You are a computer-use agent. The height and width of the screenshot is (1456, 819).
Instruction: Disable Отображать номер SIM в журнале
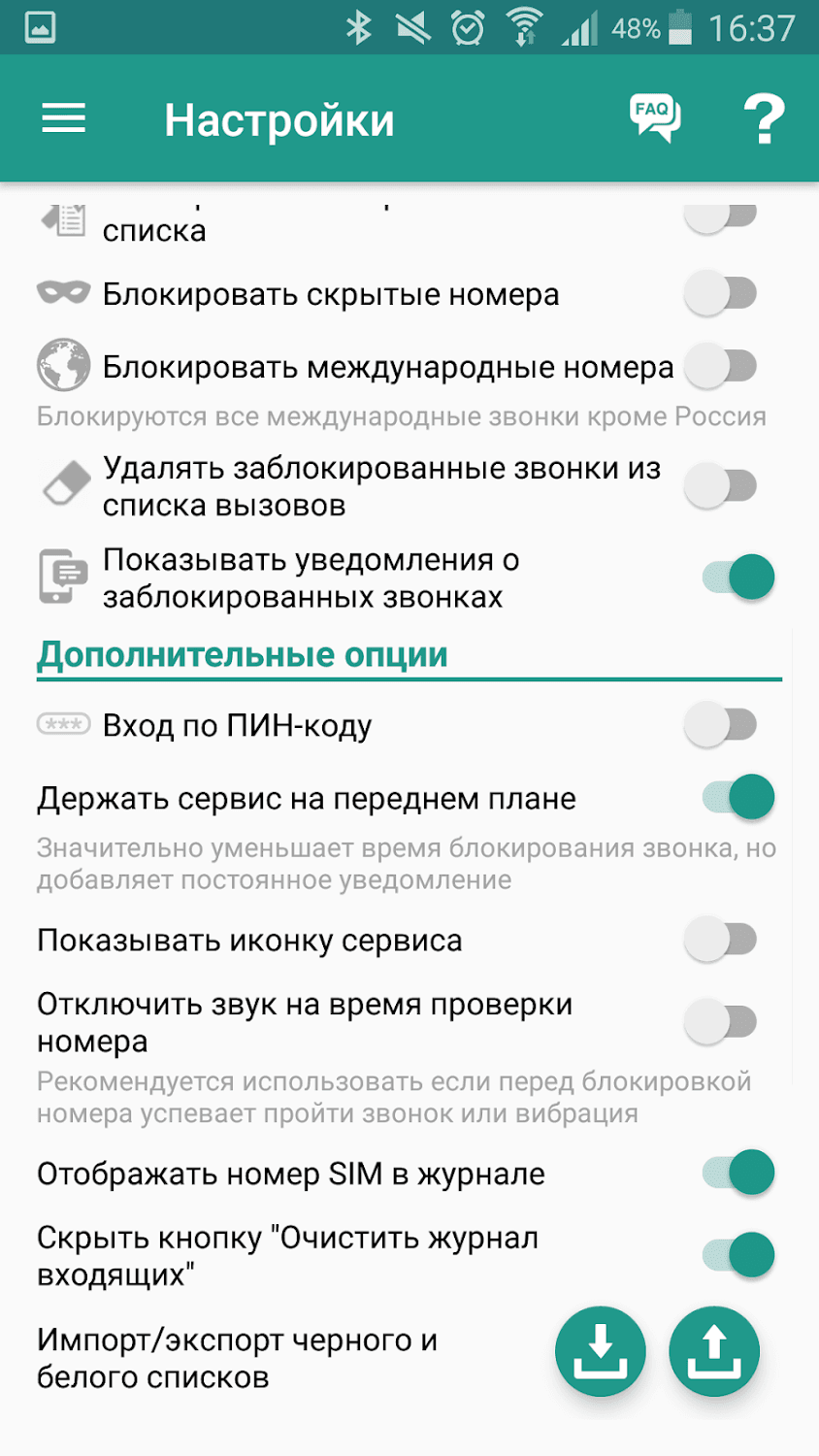(739, 1173)
